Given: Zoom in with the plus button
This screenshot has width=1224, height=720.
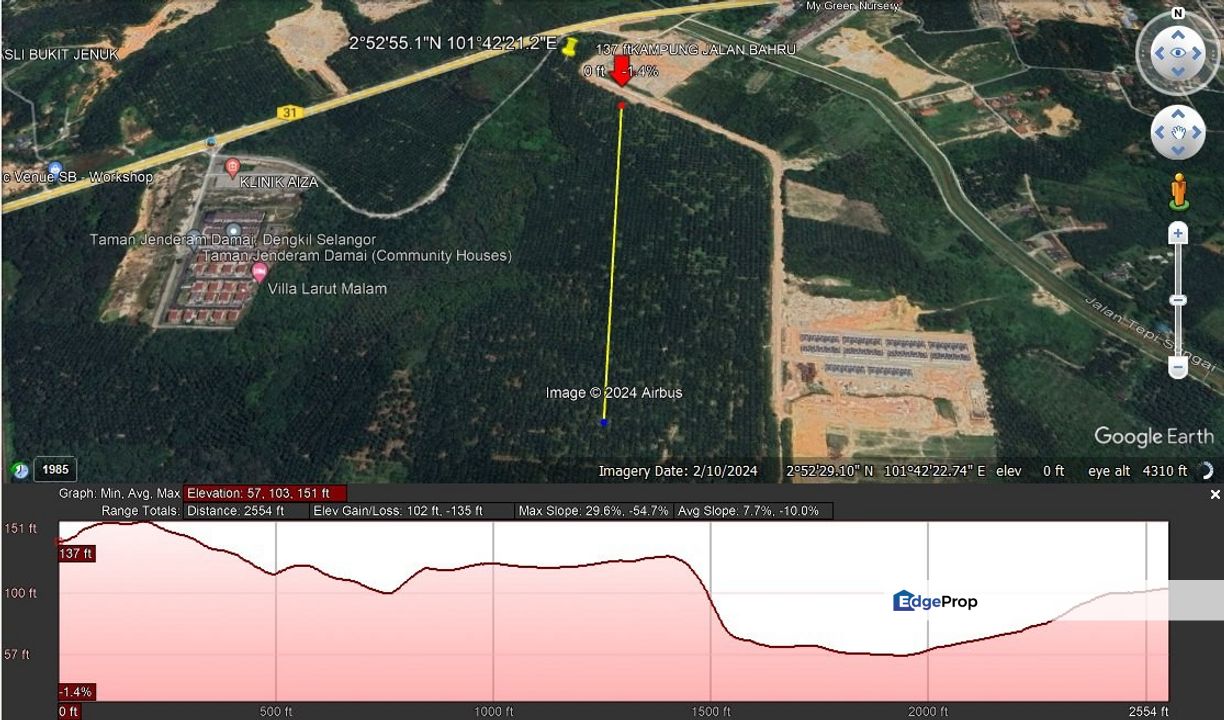Looking at the screenshot, I should pyautogui.click(x=1178, y=234).
